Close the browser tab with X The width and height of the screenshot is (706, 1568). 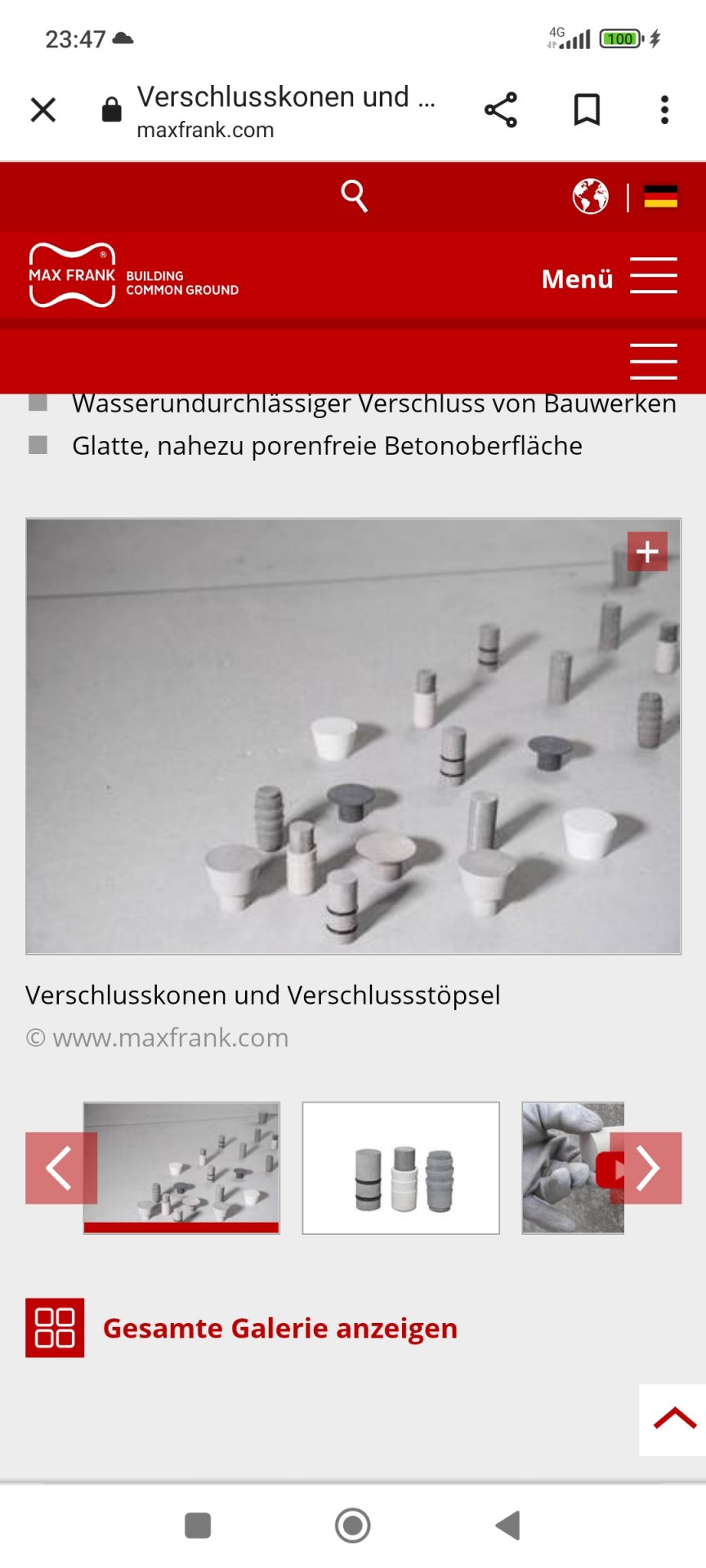(43, 109)
